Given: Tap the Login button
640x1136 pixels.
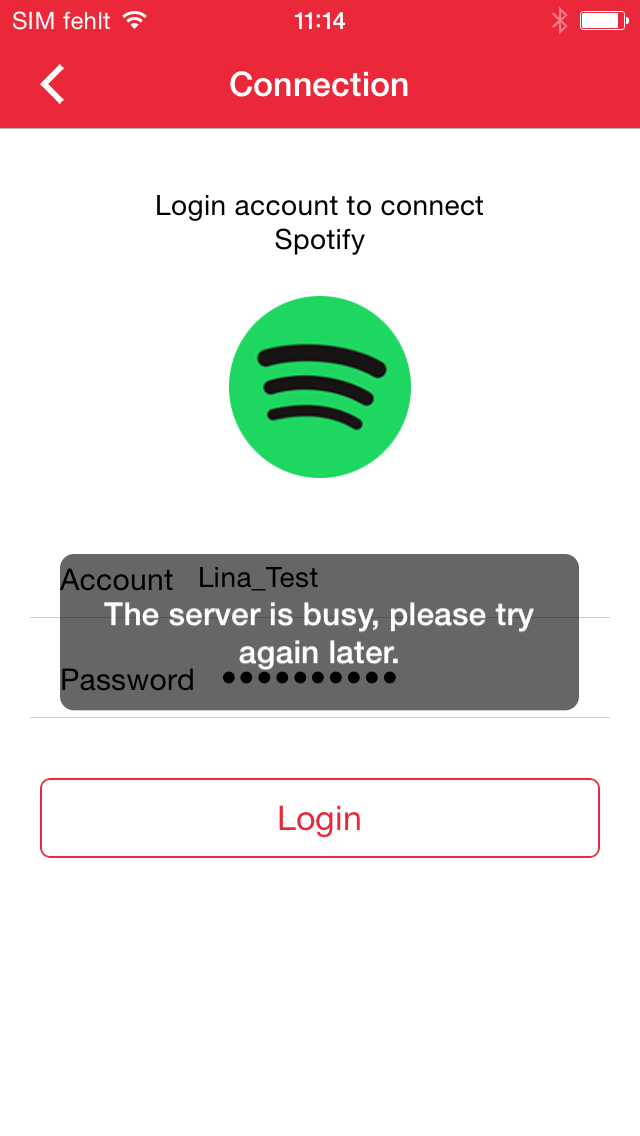Looking at the screenshot, I should point(320,818).
